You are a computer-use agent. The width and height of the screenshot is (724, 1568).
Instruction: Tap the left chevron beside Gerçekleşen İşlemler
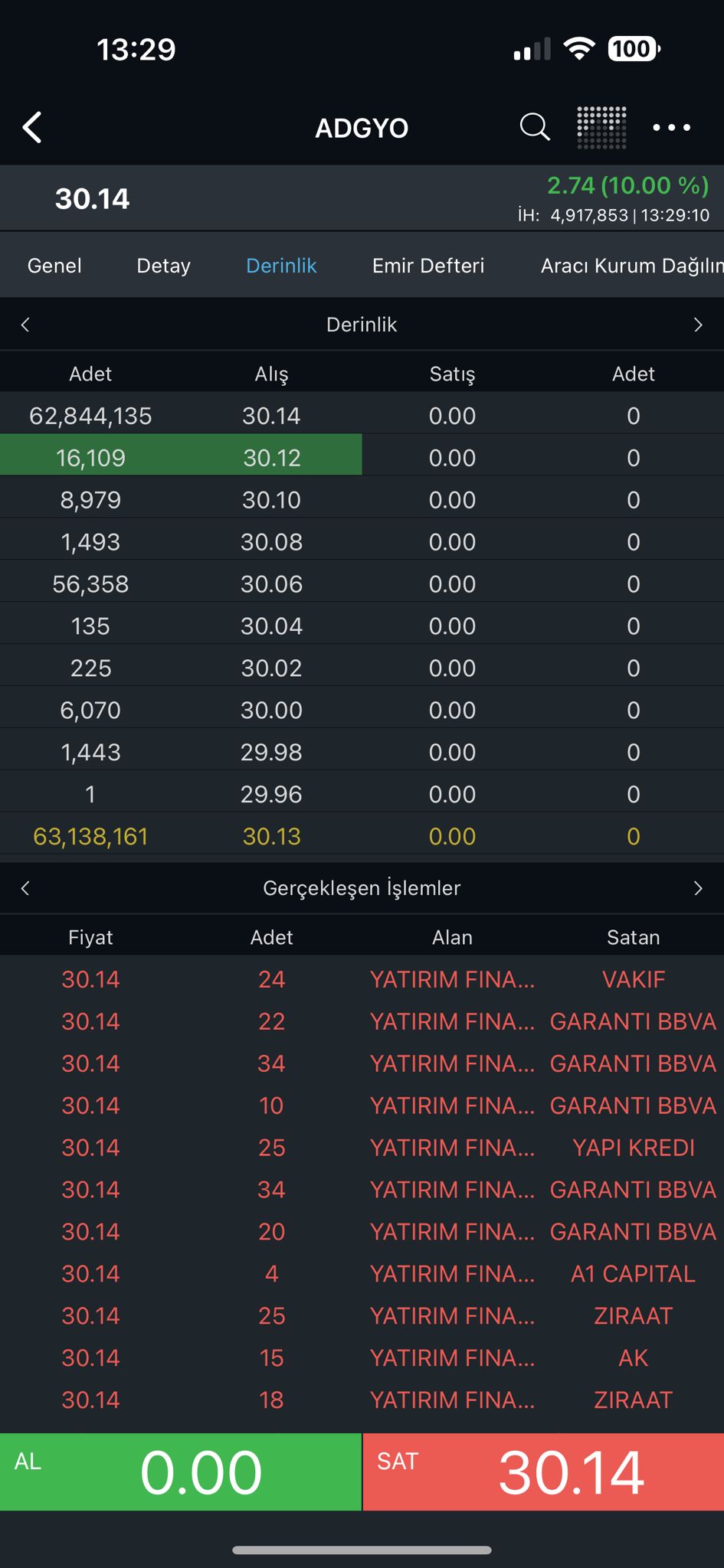tap(25, 888)
